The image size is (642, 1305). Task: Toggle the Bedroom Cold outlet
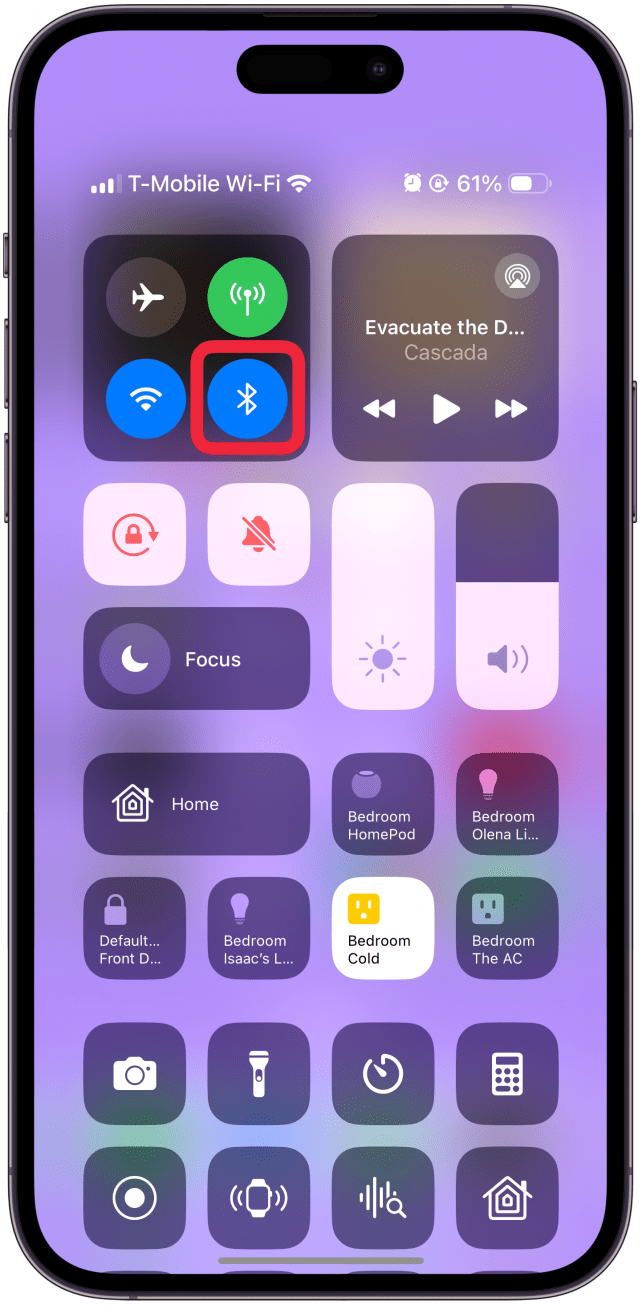tap(383, 928)
